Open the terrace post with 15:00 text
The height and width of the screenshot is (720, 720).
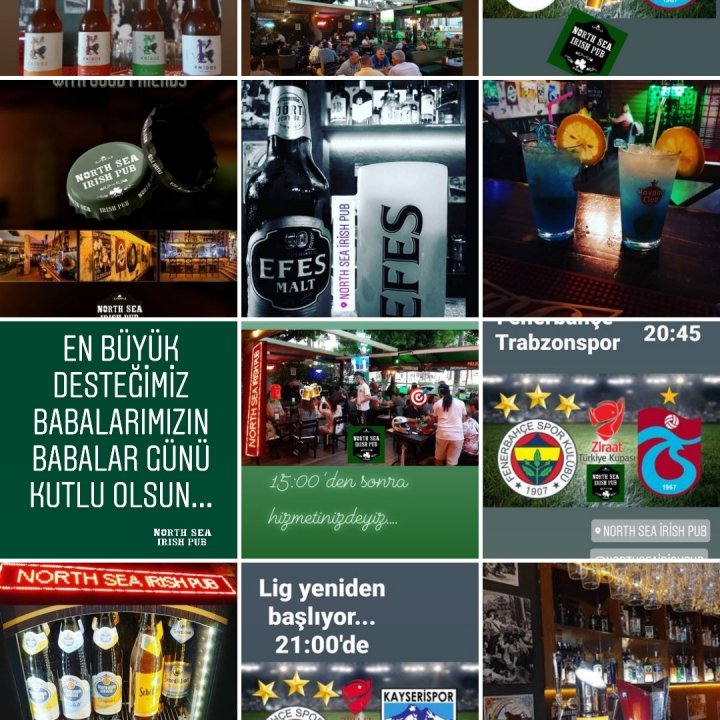coord(359,438)
